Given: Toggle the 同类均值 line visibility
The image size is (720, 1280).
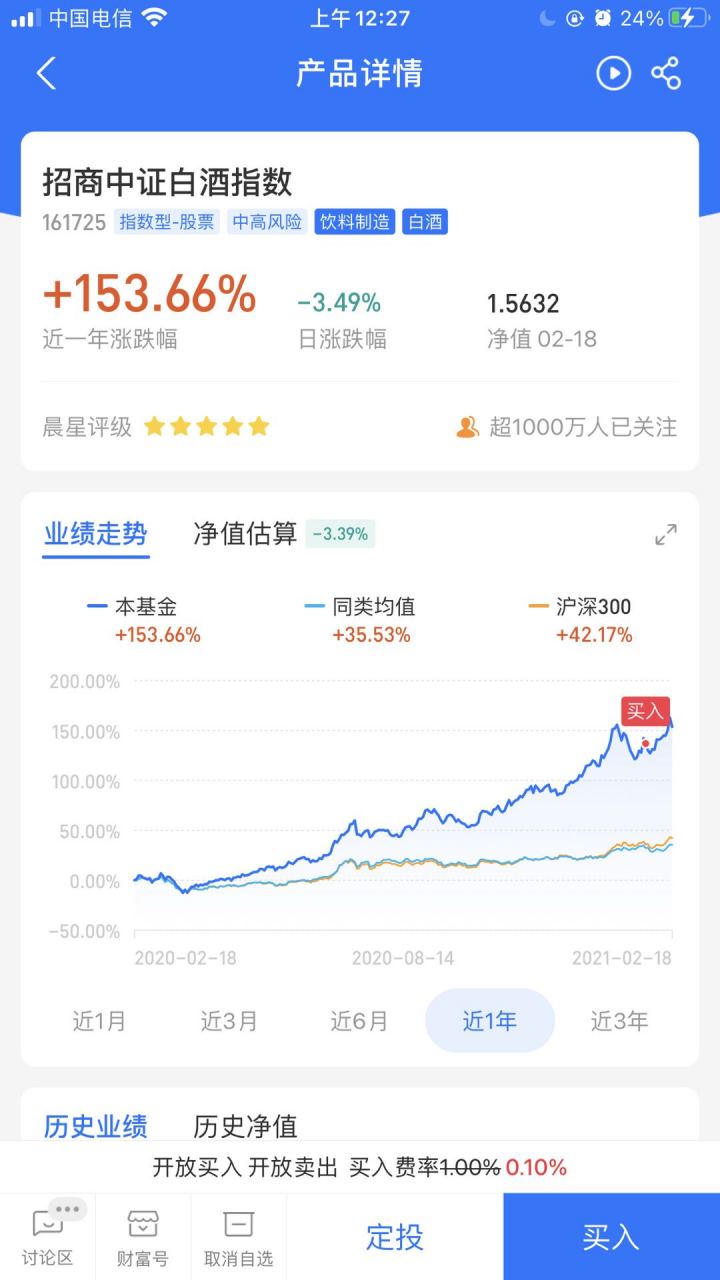Looking at the screenshot, I should click(x=370, y=604).
